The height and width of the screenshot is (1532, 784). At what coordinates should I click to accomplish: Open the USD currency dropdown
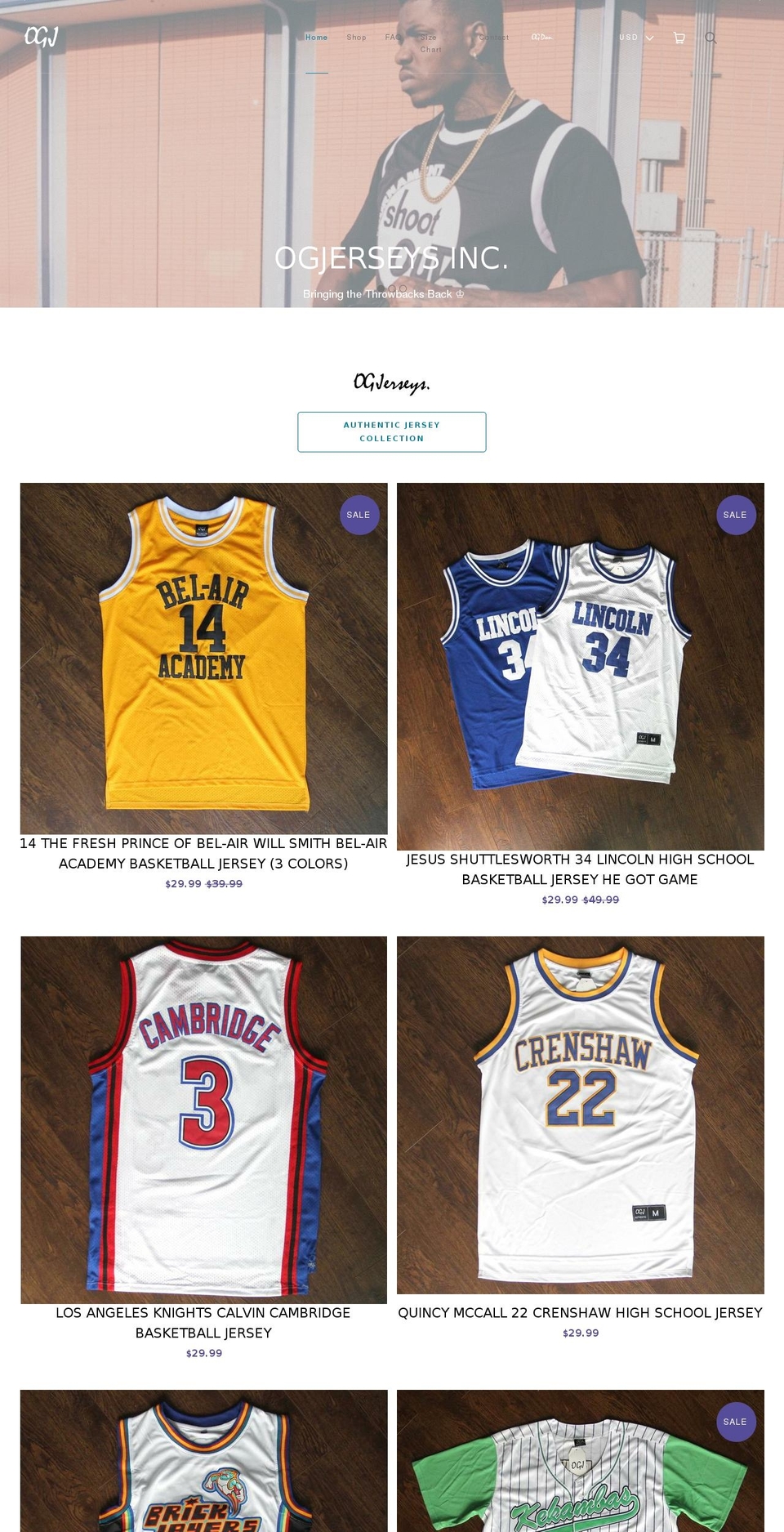pos(628,37)
